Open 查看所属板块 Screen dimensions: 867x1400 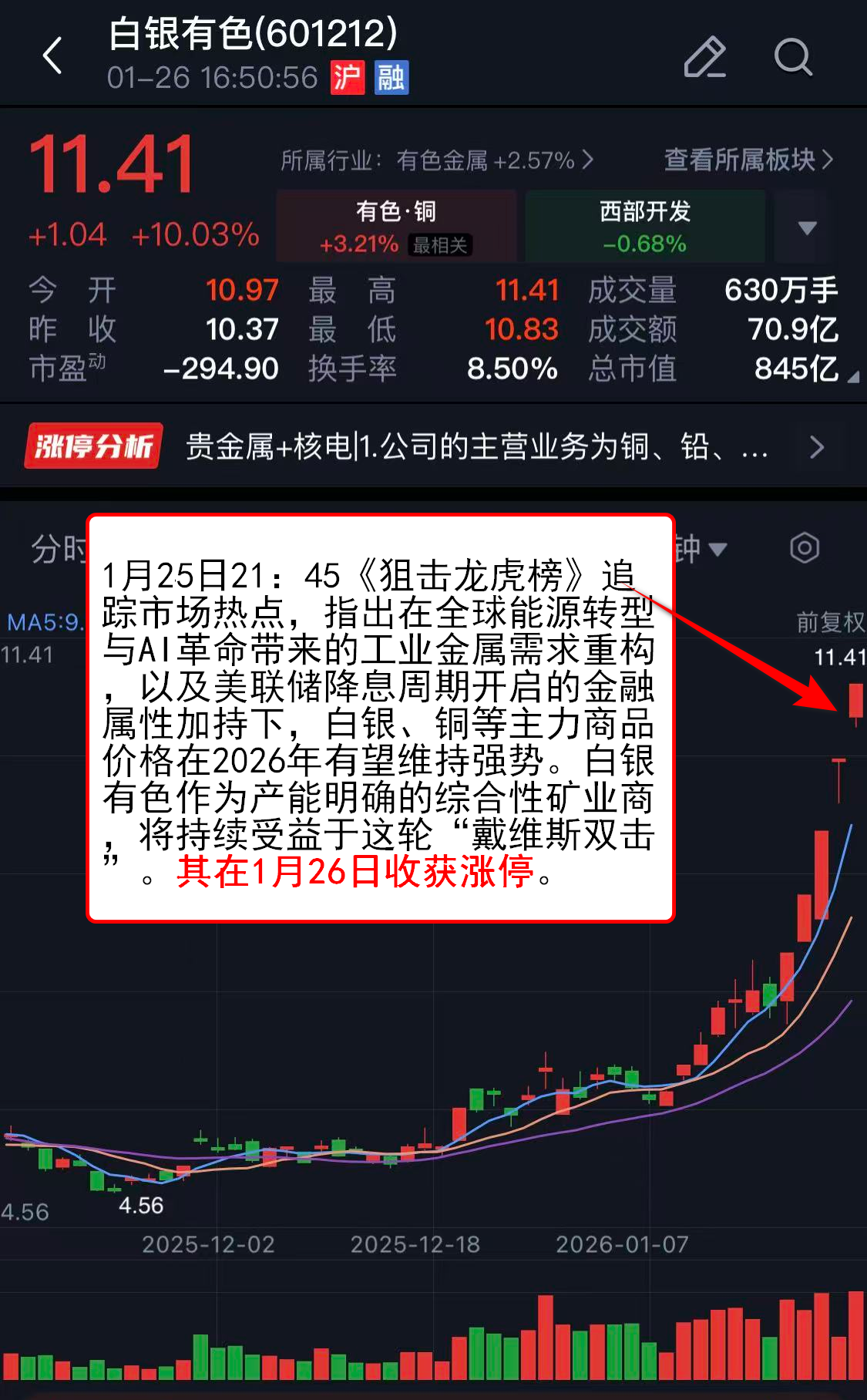(x=748, y=160)
